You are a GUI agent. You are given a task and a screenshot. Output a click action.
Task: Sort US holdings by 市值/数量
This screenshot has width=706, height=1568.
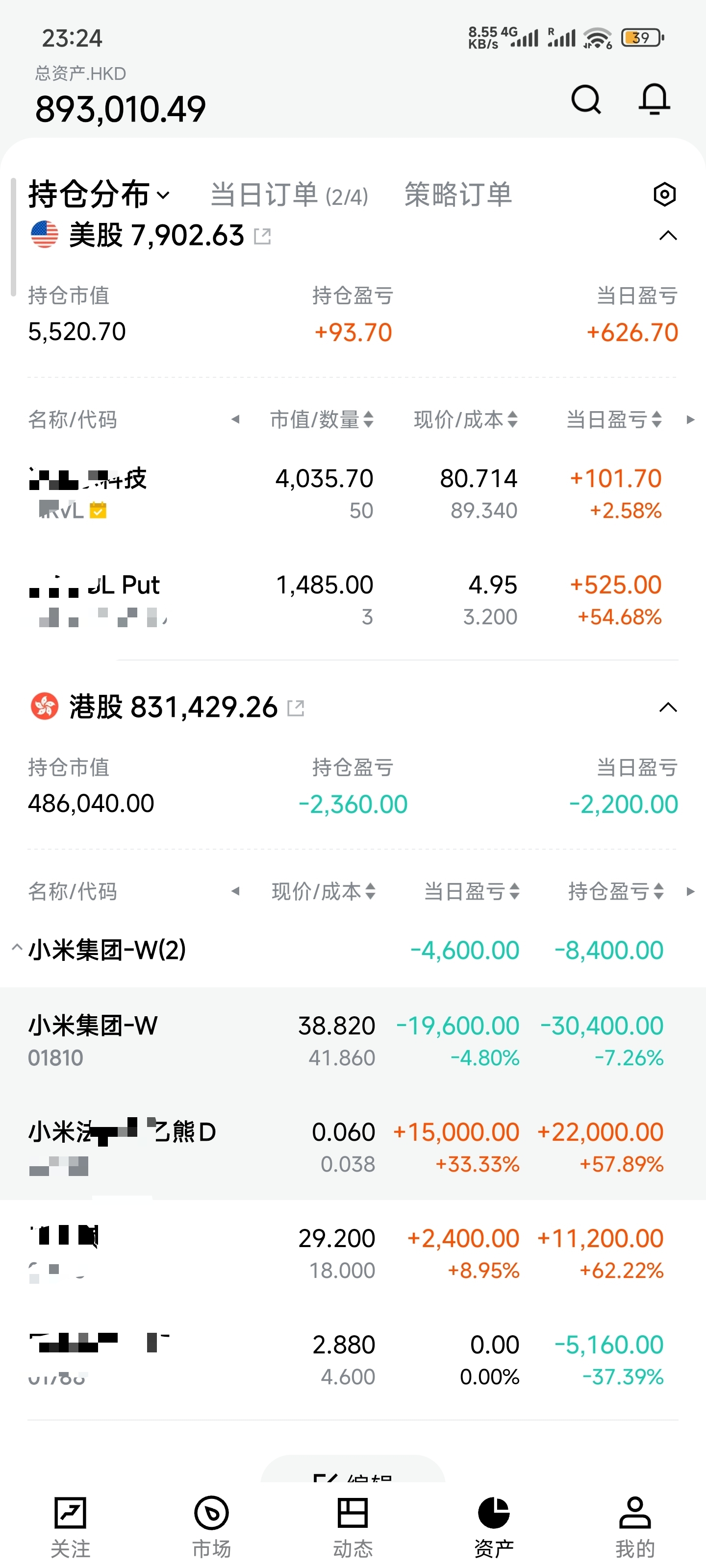322,419
